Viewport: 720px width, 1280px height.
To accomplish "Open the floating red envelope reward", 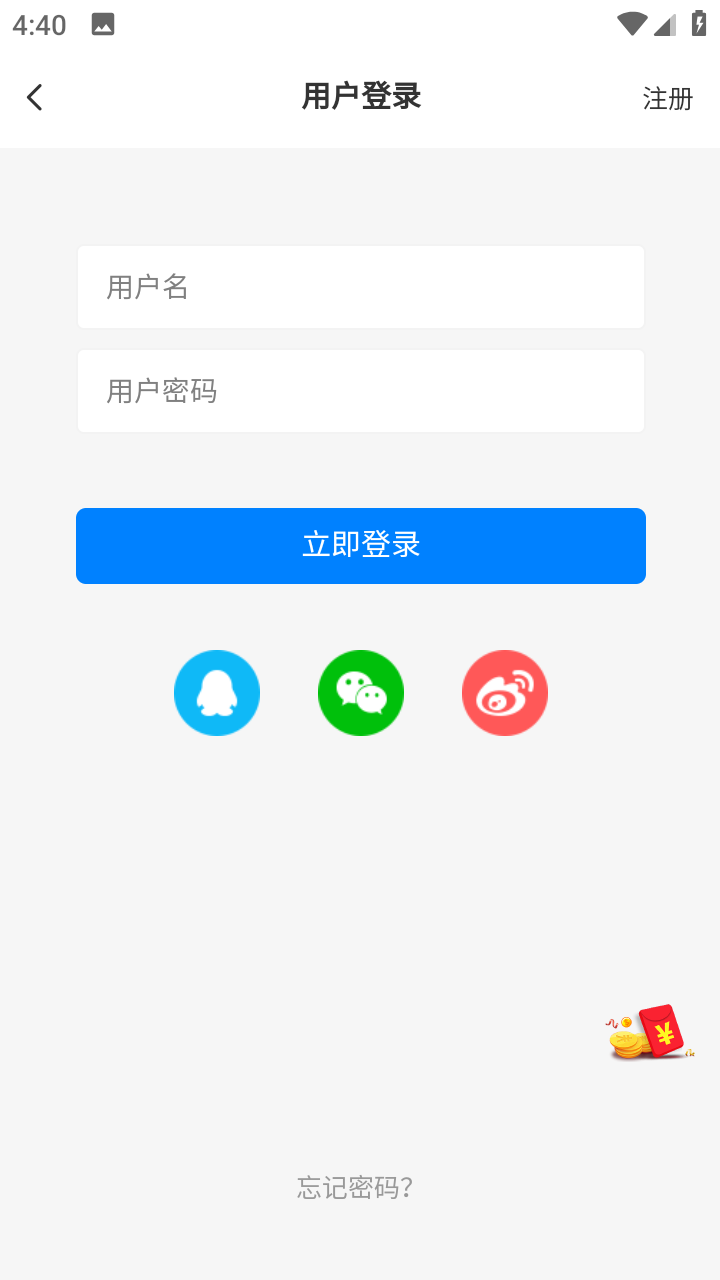I will tap(650, 1033).
